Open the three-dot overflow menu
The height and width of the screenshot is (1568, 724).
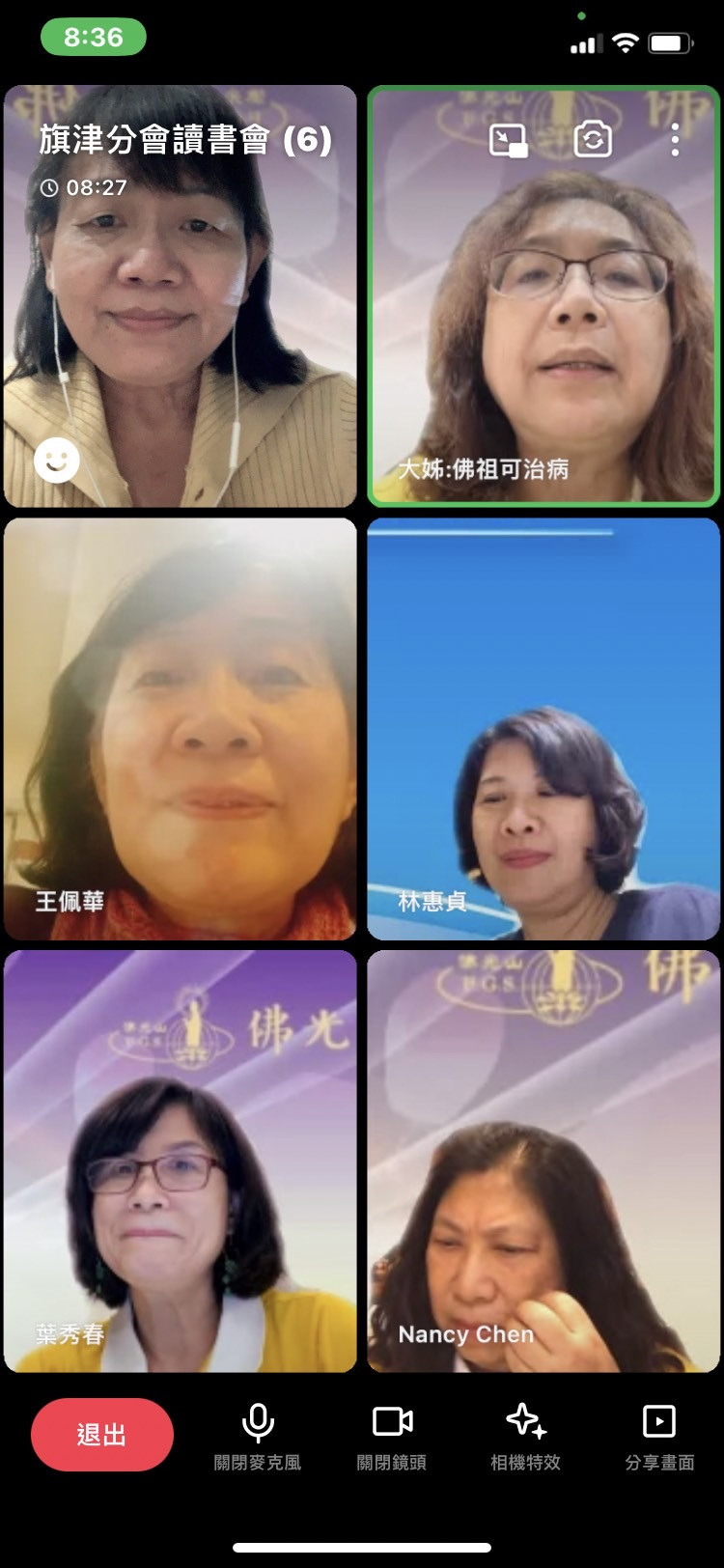pos(675,141)
